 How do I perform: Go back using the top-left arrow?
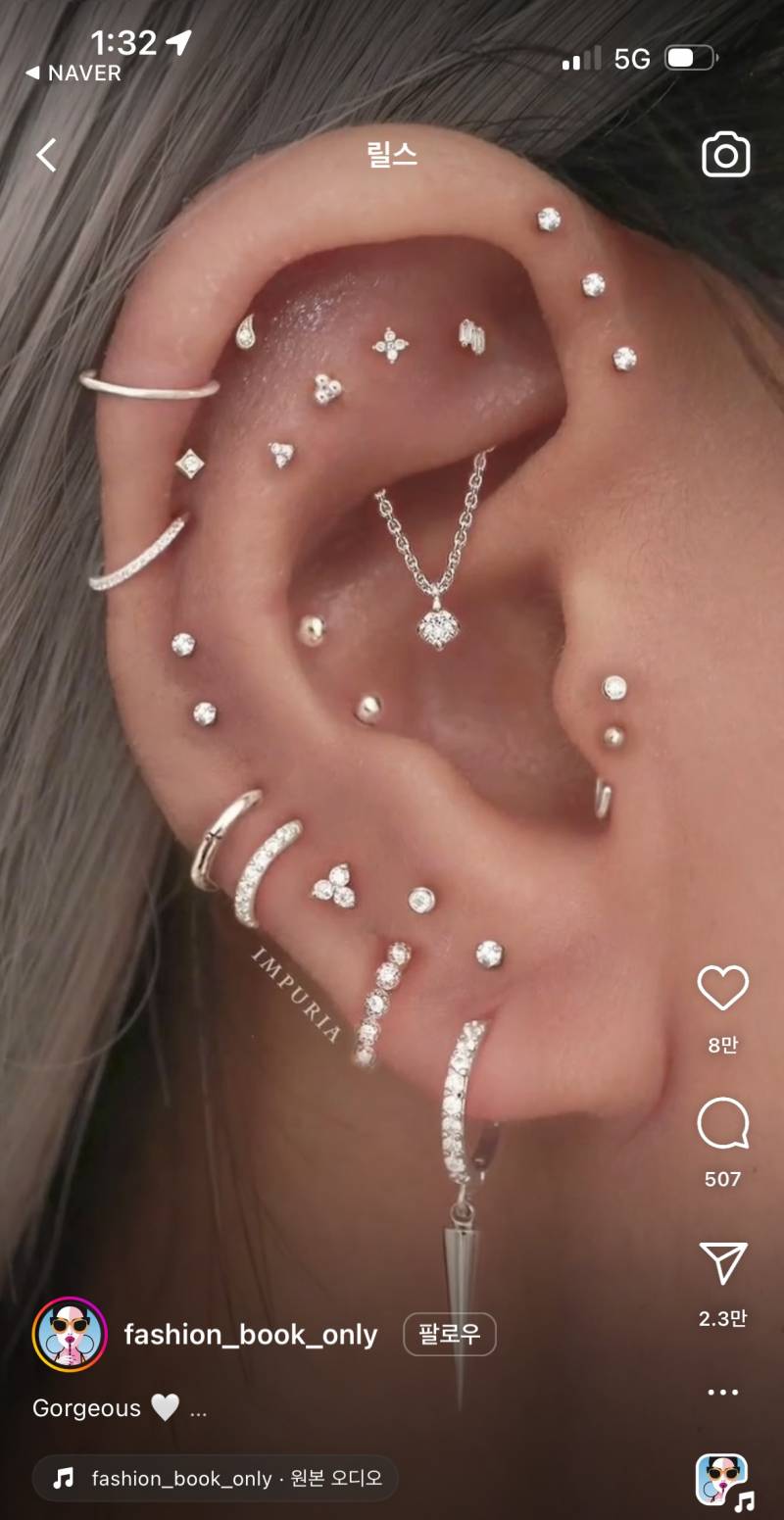pos(46,155)
